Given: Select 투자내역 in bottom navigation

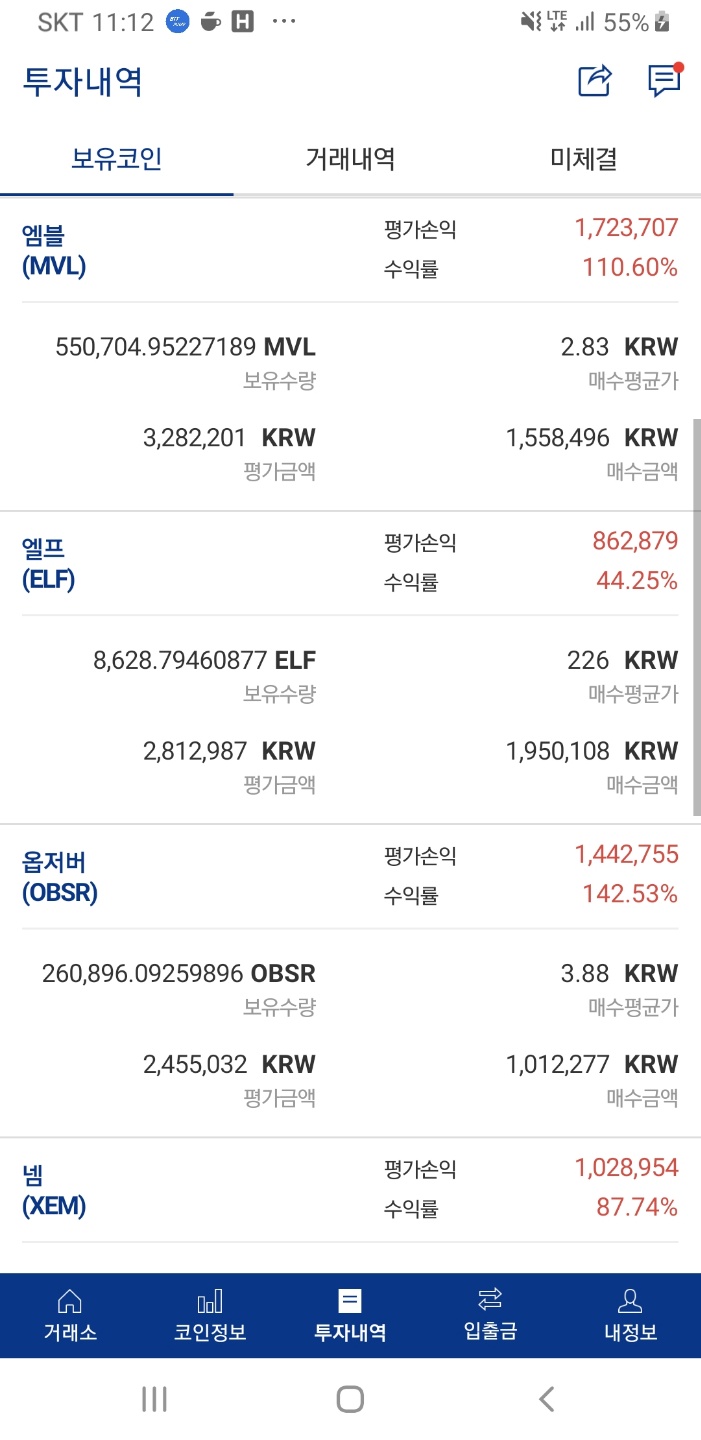Looking at the screenshot, I should click(x=350, y=1315).
